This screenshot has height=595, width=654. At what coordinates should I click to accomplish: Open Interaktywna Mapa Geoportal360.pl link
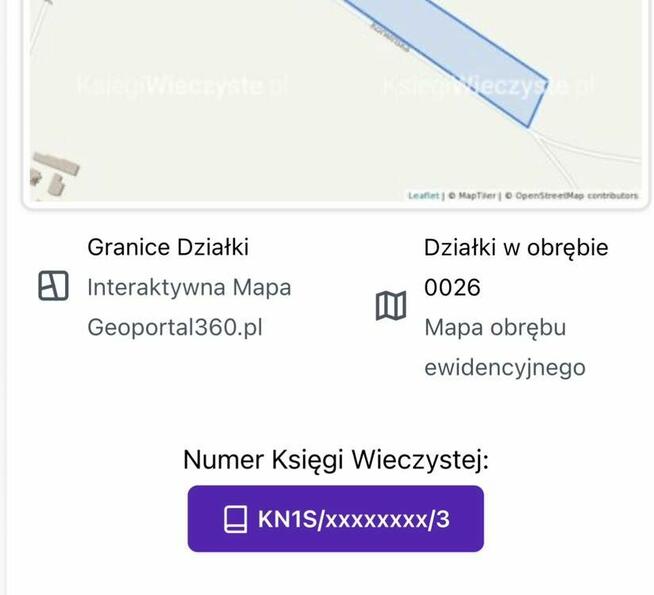(x=189, y=307)
